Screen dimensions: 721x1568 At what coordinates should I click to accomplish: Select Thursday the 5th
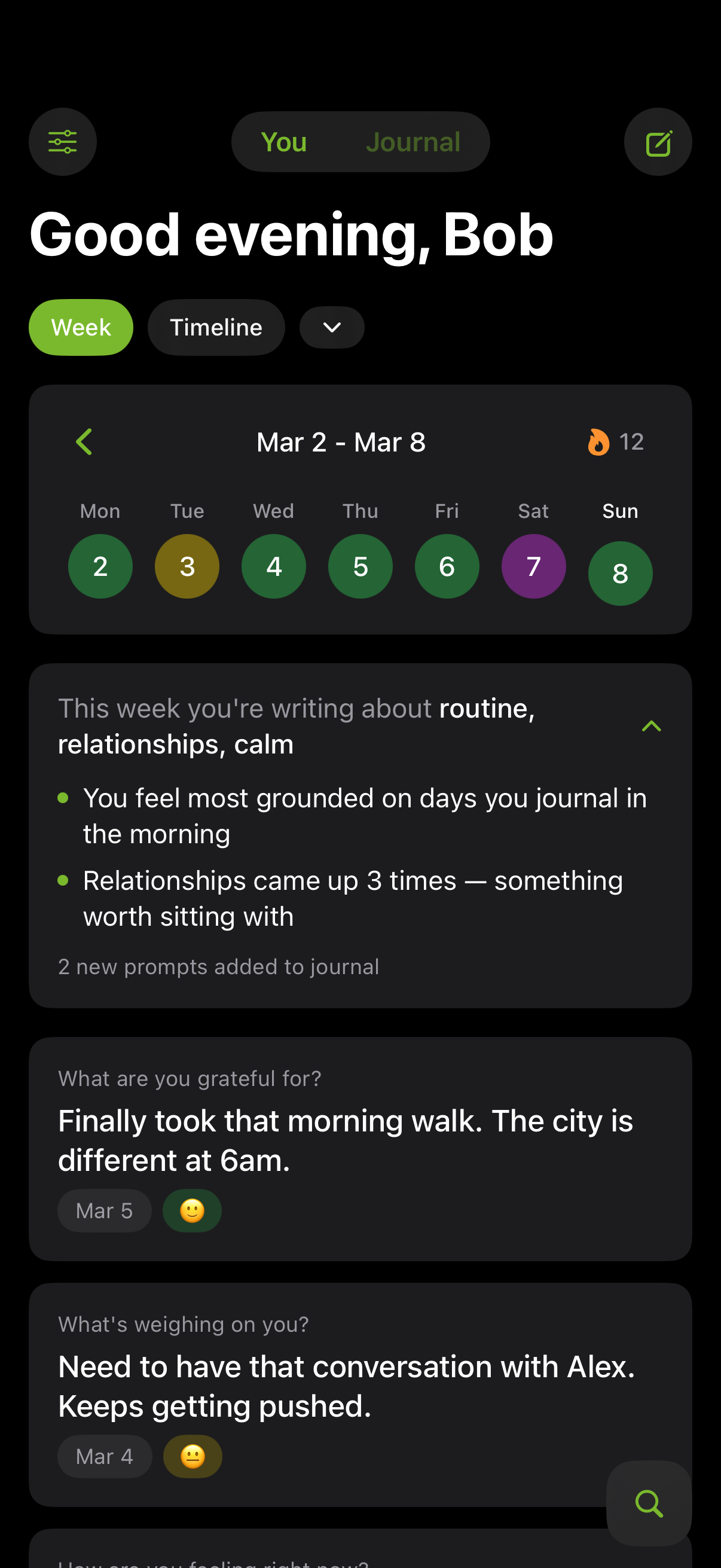pos(360,566)
